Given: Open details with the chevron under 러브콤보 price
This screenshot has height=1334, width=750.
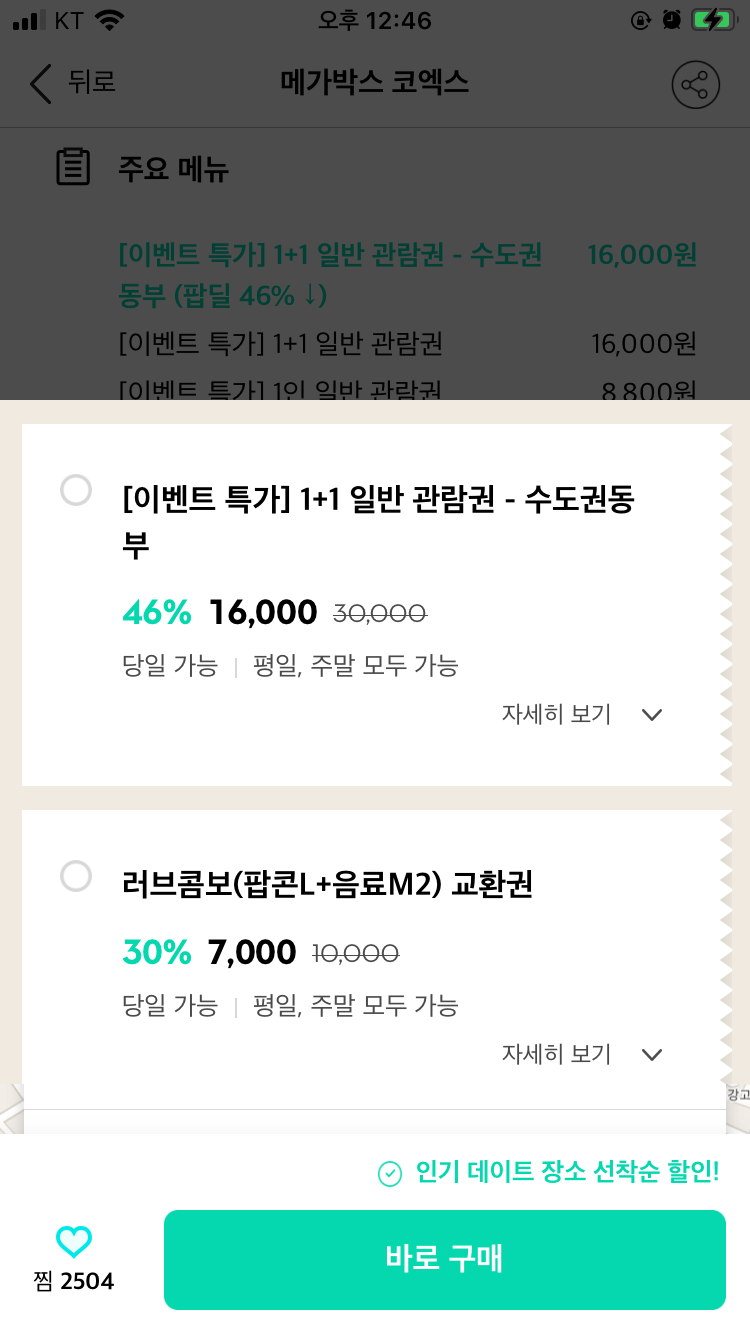Looking at the screenshot, I should (x=651, y=1054).
